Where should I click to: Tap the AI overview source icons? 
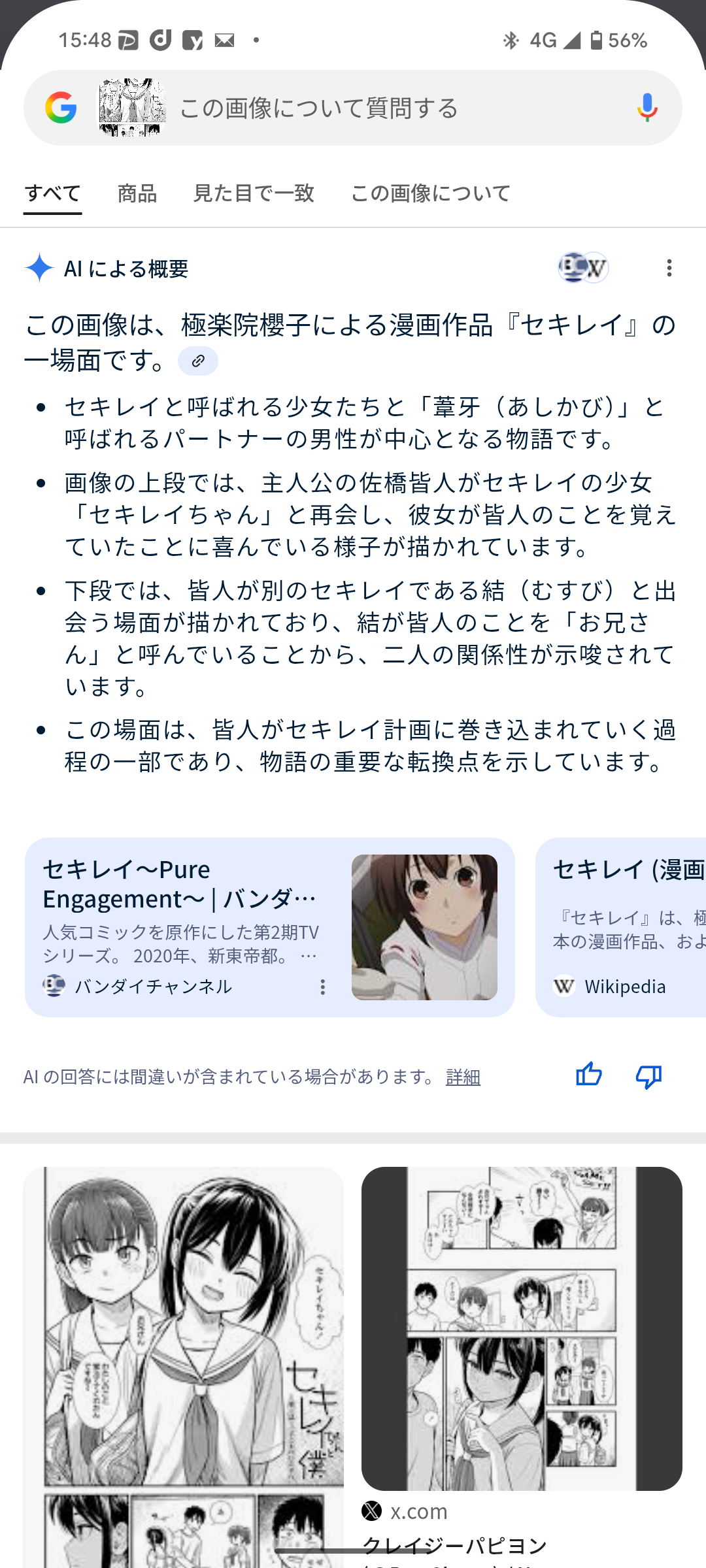583,268
